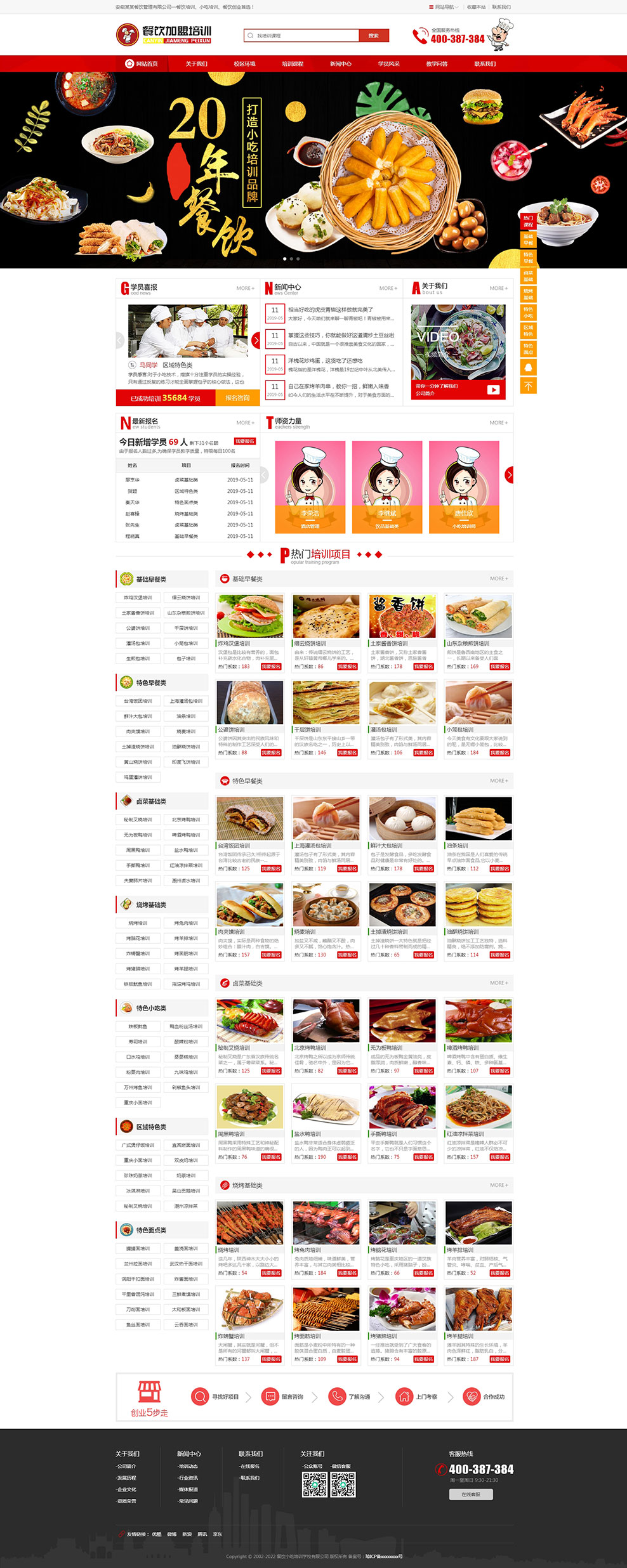Select 炸鸡汉堡培训 in the 基础早餐类 sidebar
Viewport: 627px width, 1568px height.
click(138, 598)
